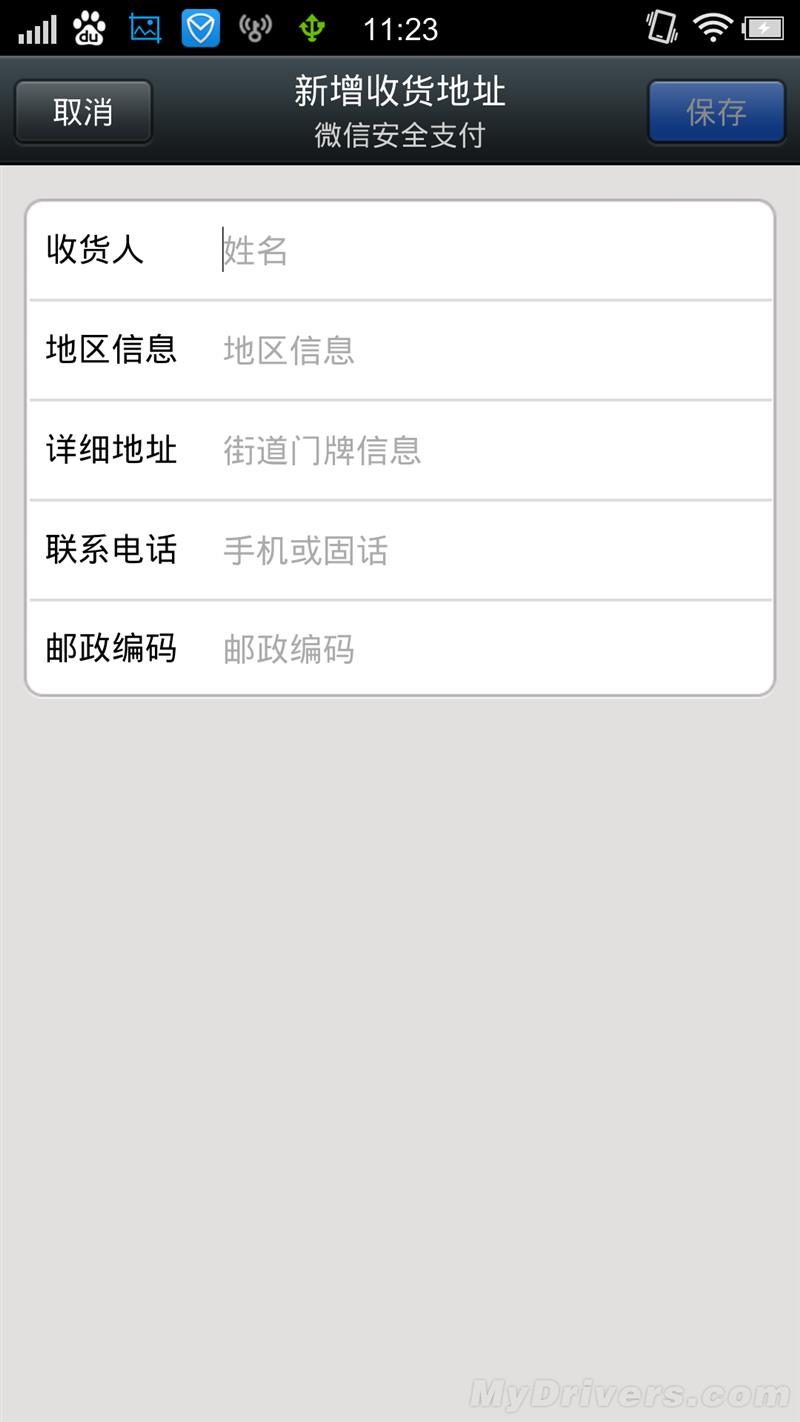This screenshot has height=1422, width=800.
Task: Select the 地区信息 region field
Action: coord(490,350)
